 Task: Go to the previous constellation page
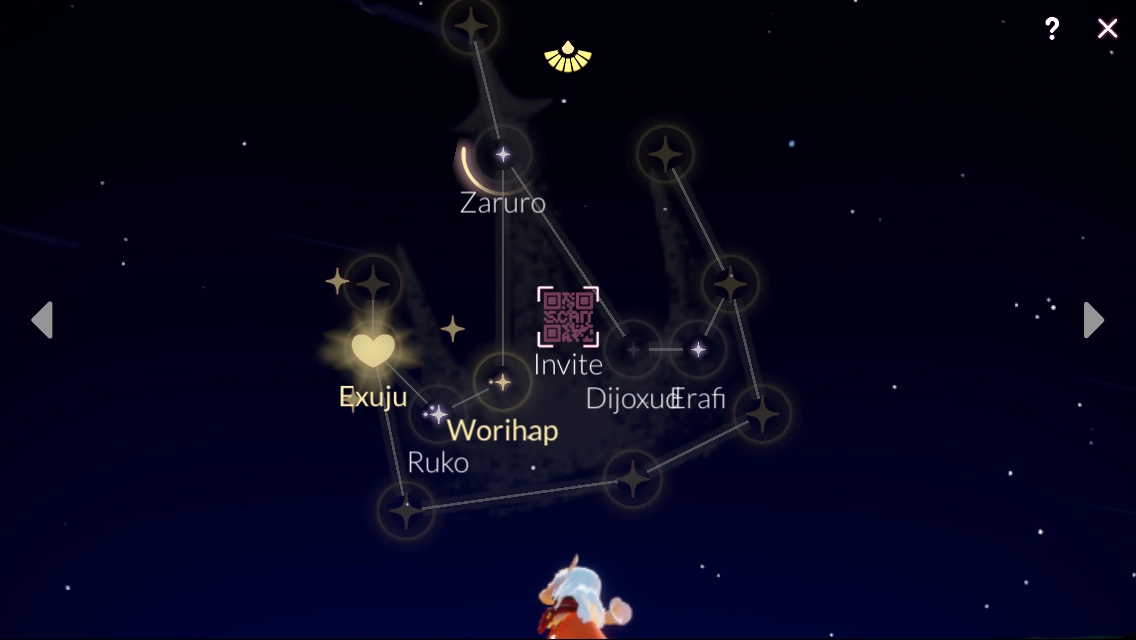[42, 320]
